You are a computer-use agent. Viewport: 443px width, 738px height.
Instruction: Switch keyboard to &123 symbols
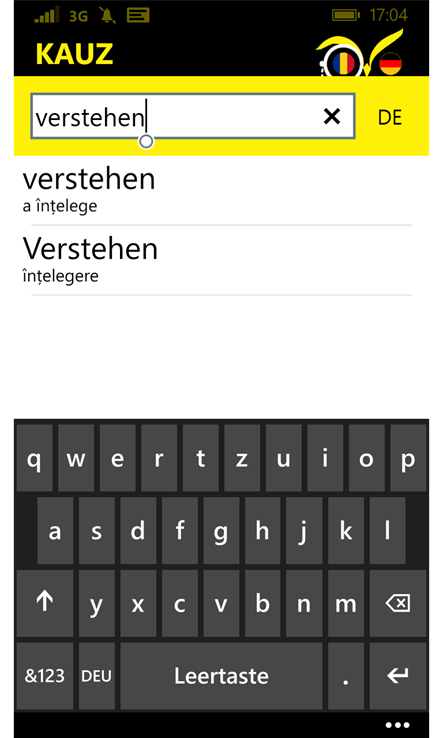(x=45, y=675)
